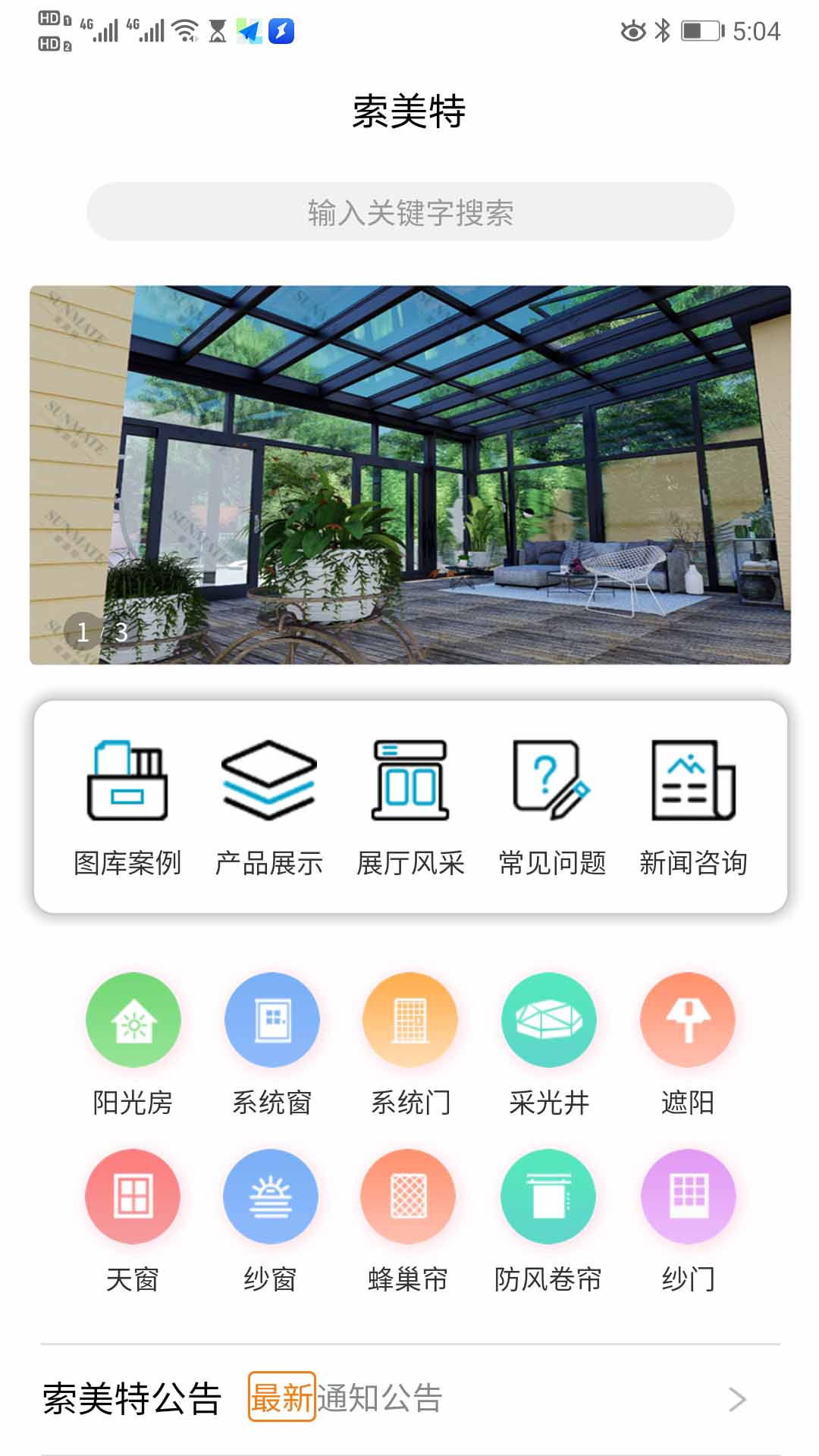View 常见问题 FAQ
The width and height of the screenshot is (819, 1456).
(552, 808)
